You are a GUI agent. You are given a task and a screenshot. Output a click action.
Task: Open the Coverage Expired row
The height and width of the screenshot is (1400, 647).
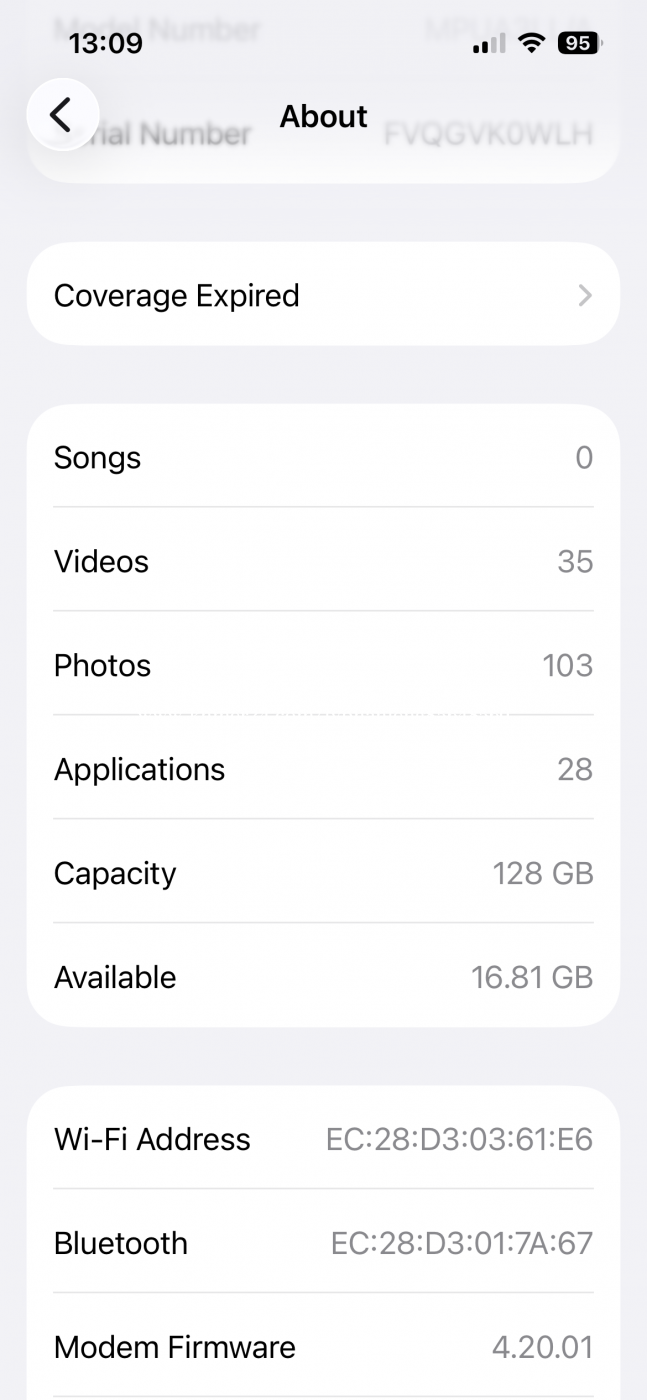tap(323, 295)
